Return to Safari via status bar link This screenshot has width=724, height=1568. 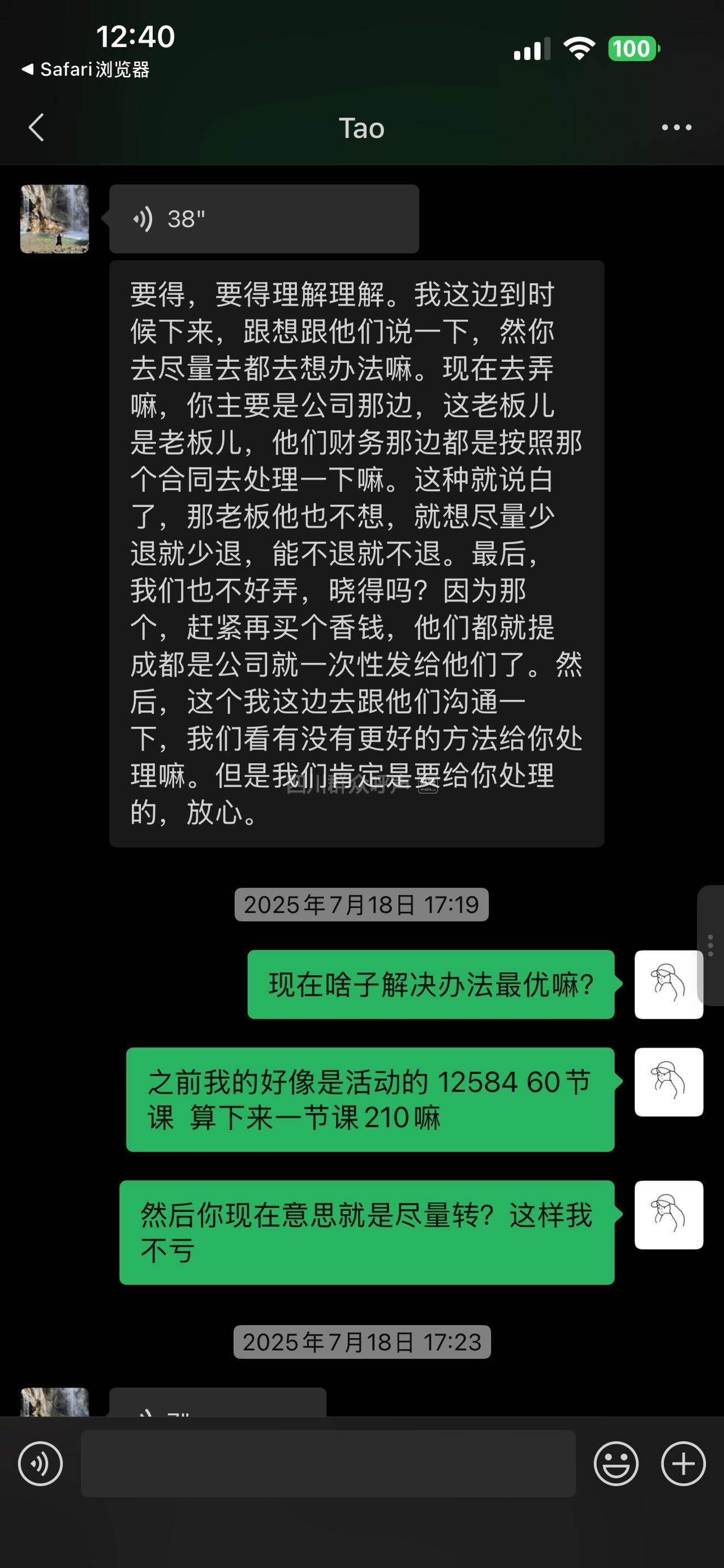click(x=86, y=70)
